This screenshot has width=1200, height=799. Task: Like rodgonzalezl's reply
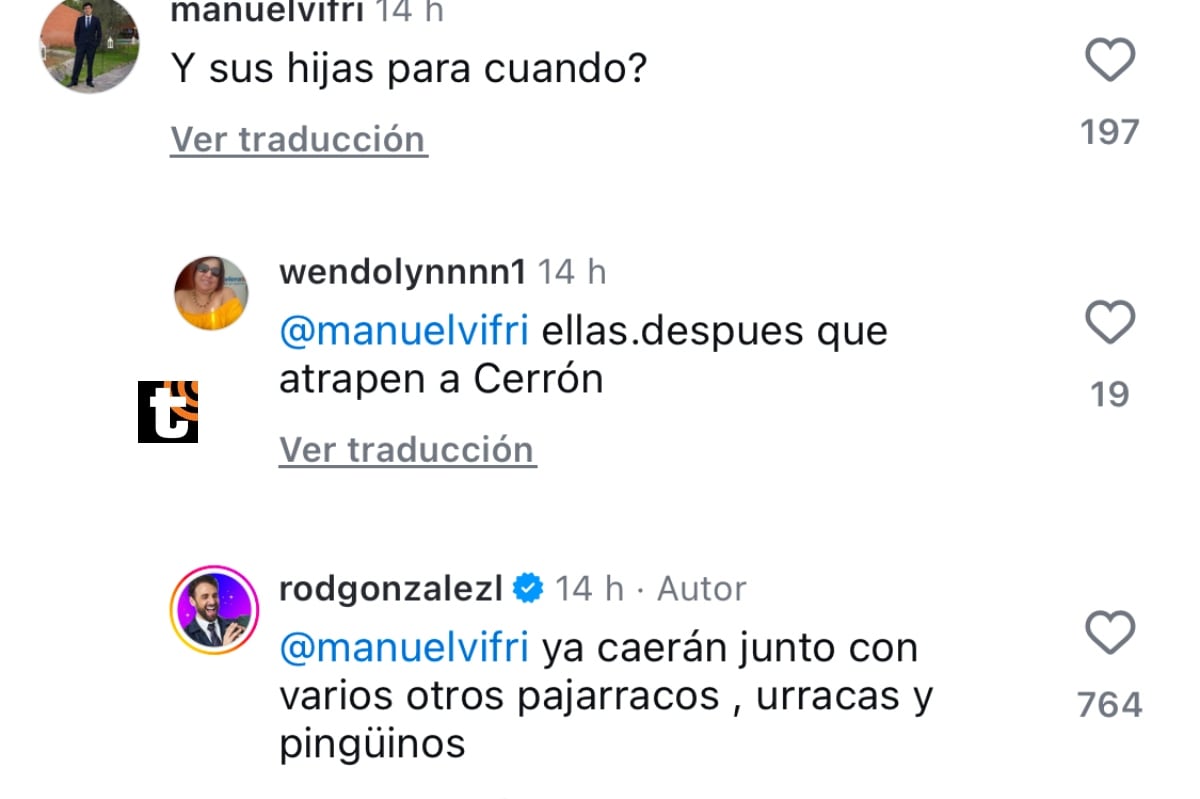tap(1110, 634)
